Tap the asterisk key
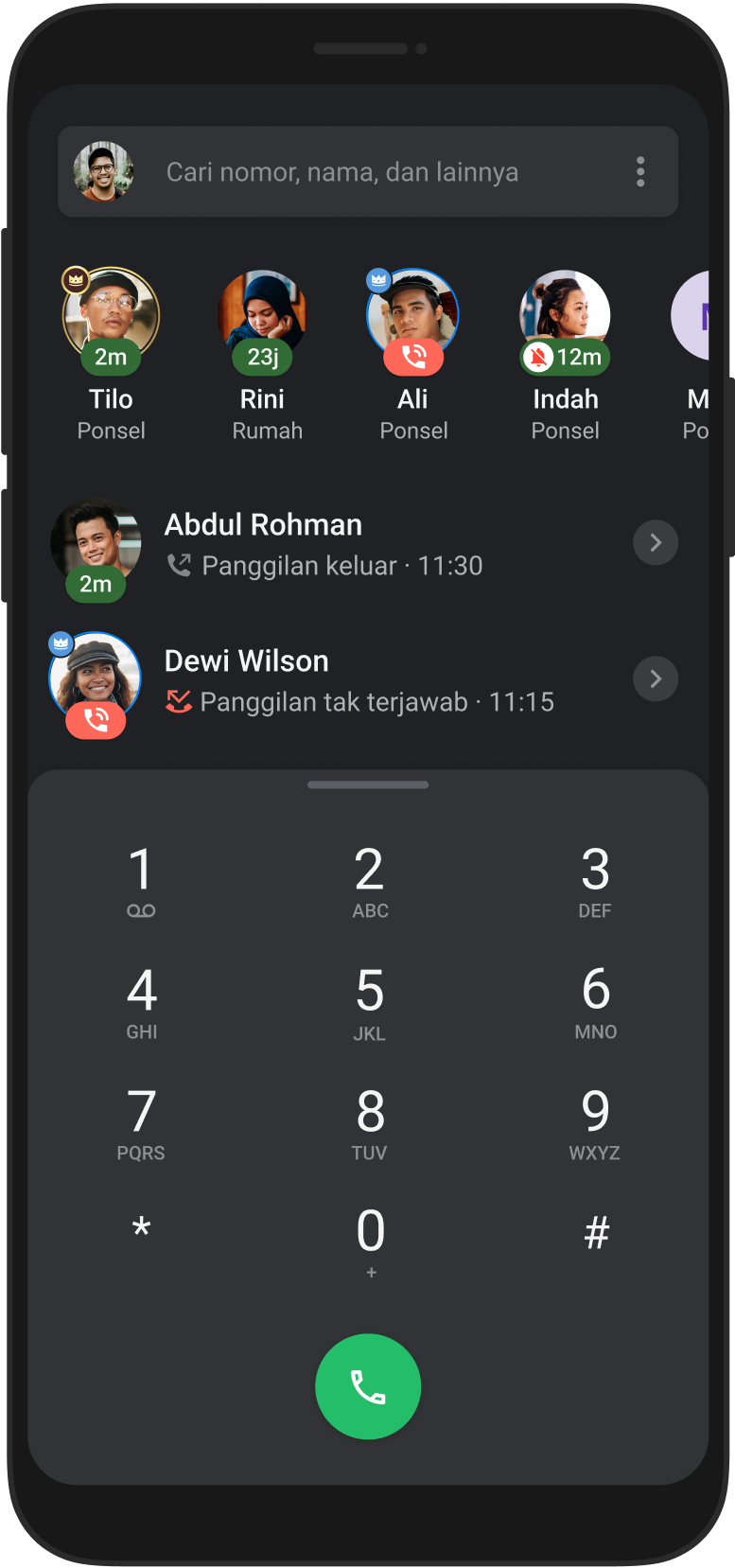735x1568 pixels. tap(141, 1230)
